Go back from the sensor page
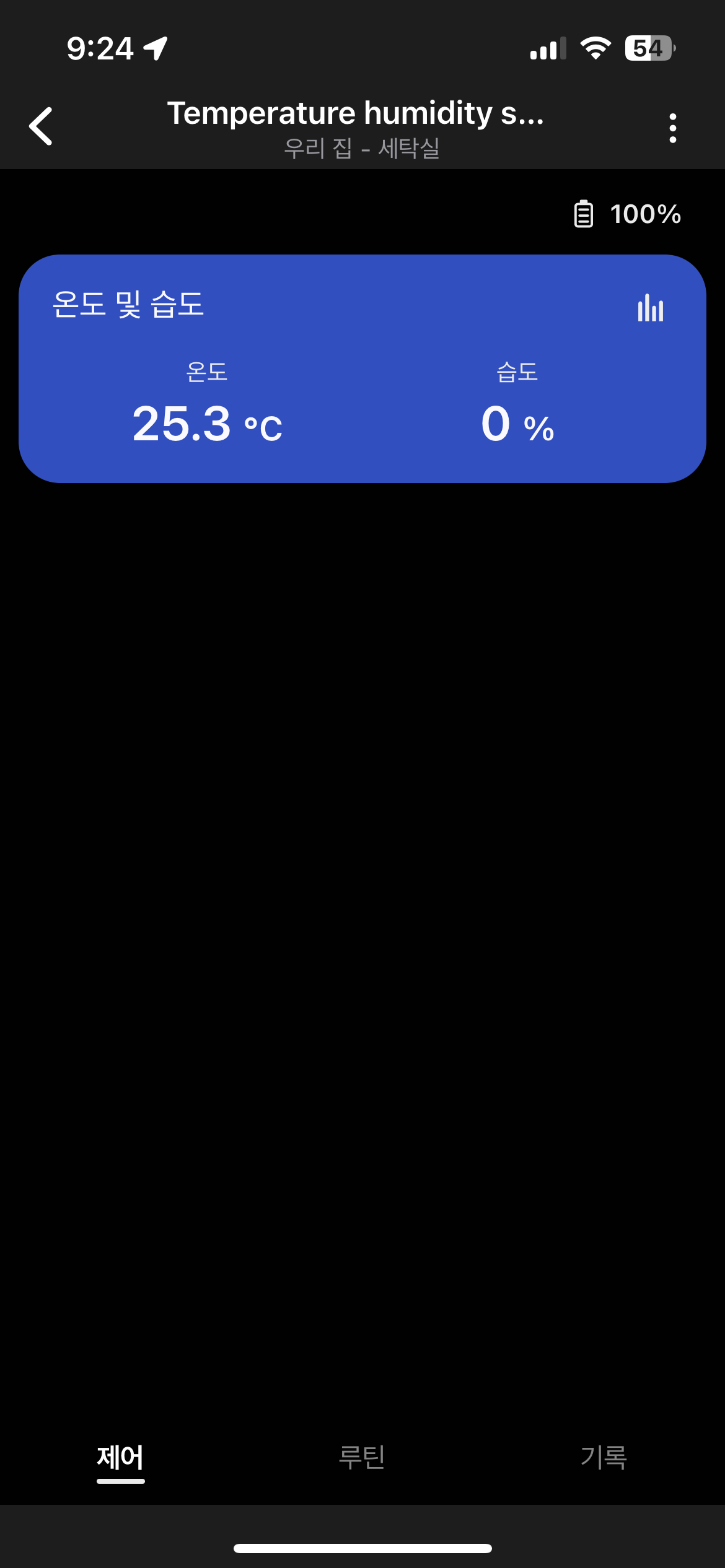Image resolution: width=725 pixels, height=1568 pixels. click(x=41, y=126)
